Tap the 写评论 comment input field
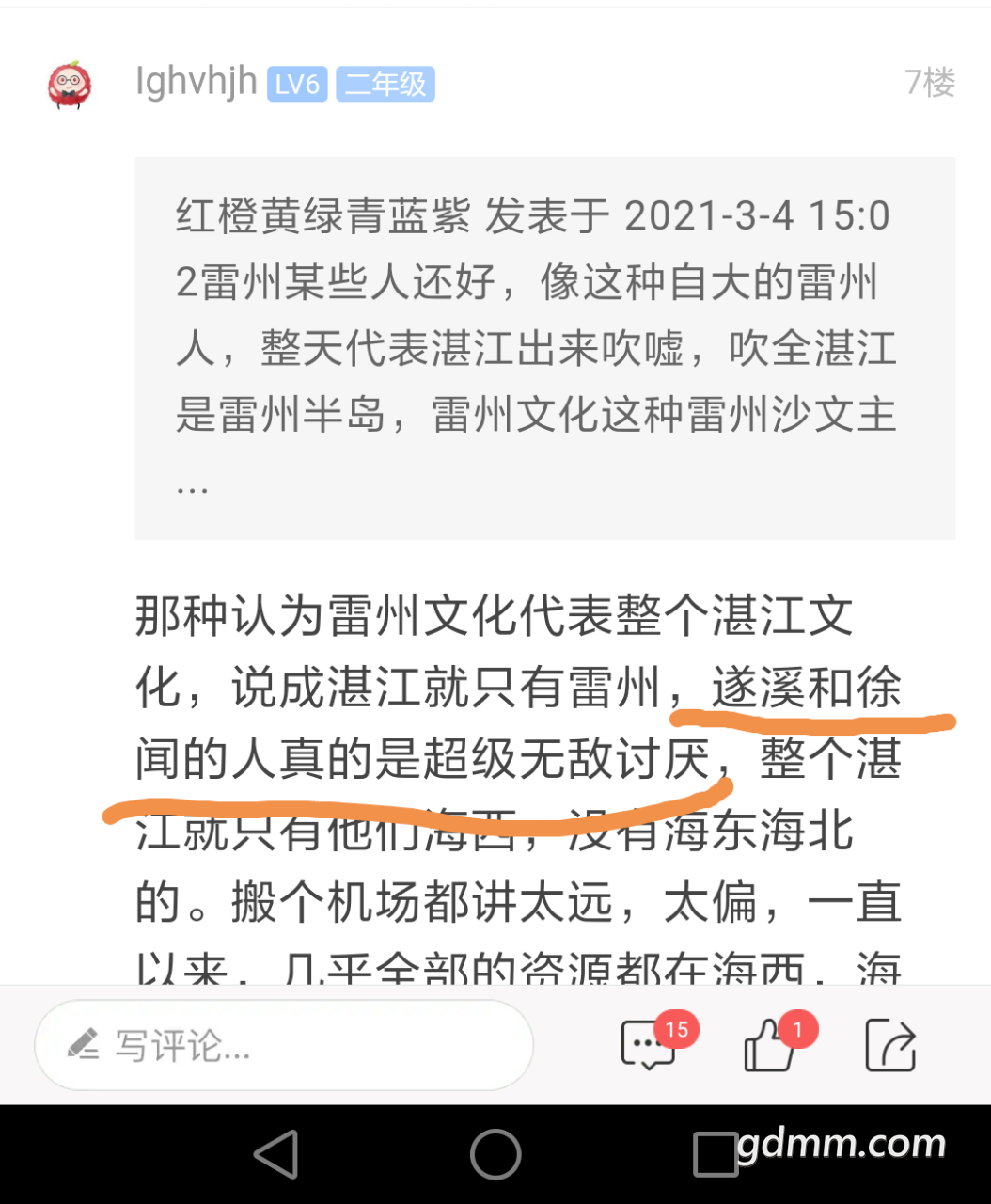This screenshot has width=991, height=1204. point(283,1045)
